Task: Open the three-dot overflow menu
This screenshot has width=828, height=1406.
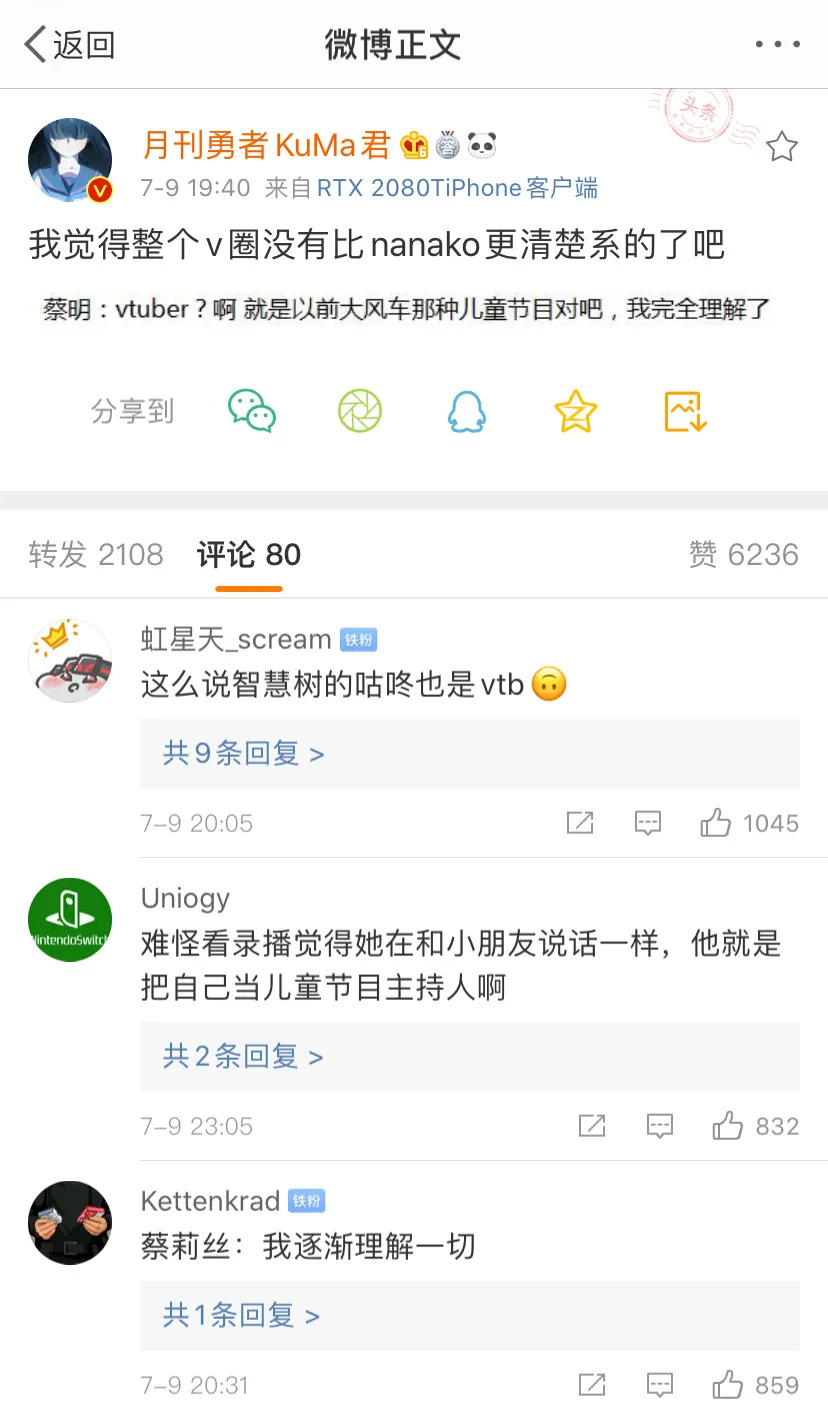Action: click(x=777, y=45)
